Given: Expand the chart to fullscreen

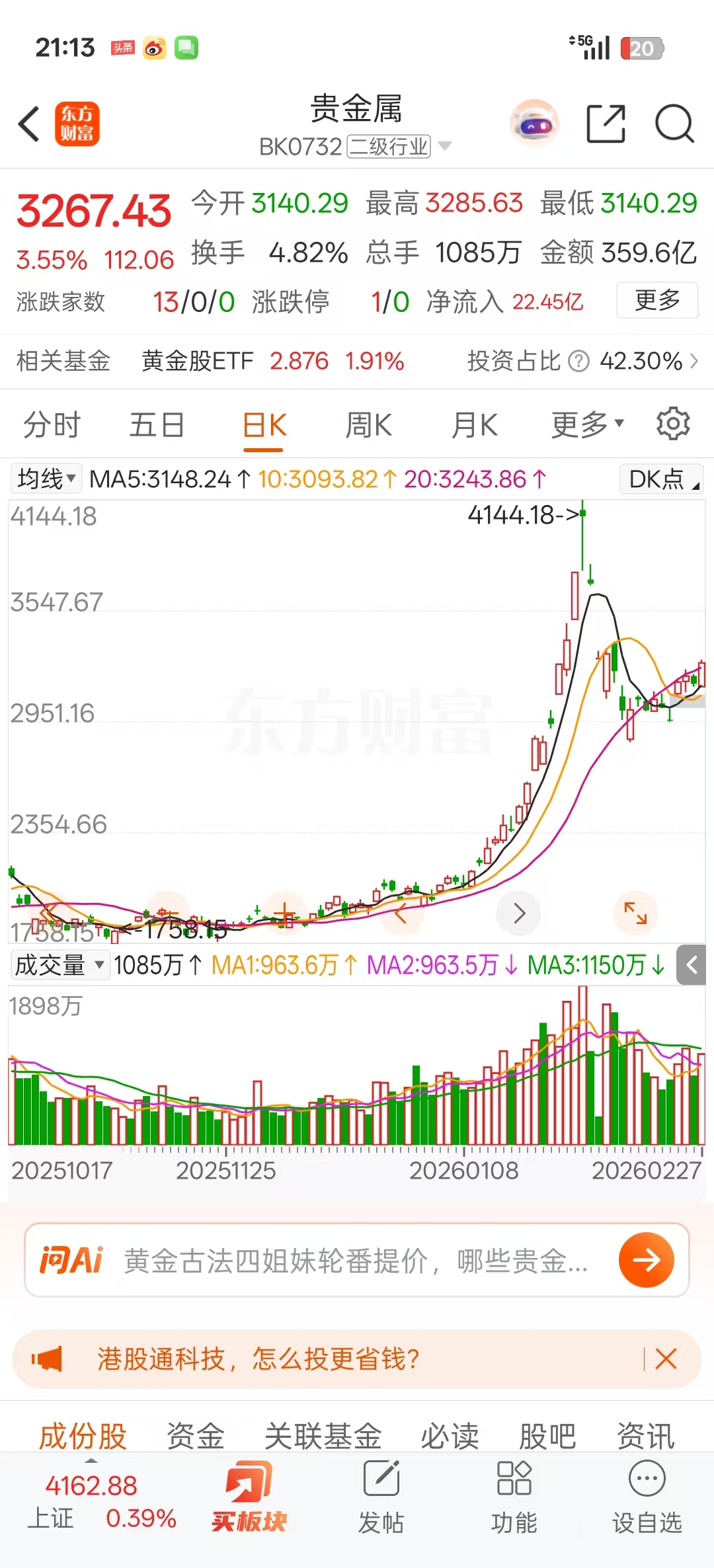Looking at the screenshot, I should [635, 913].
